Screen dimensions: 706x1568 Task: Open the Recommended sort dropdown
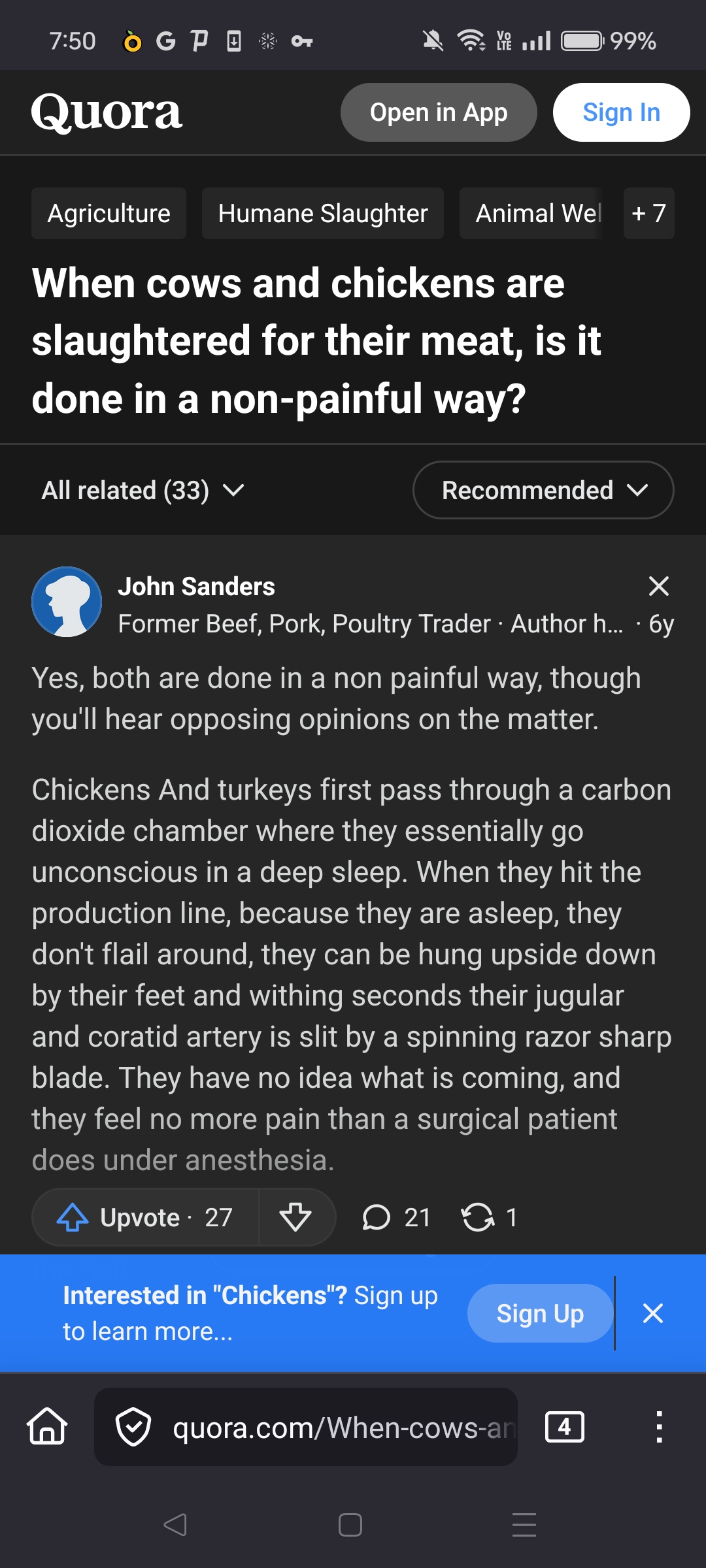point(543,490)
